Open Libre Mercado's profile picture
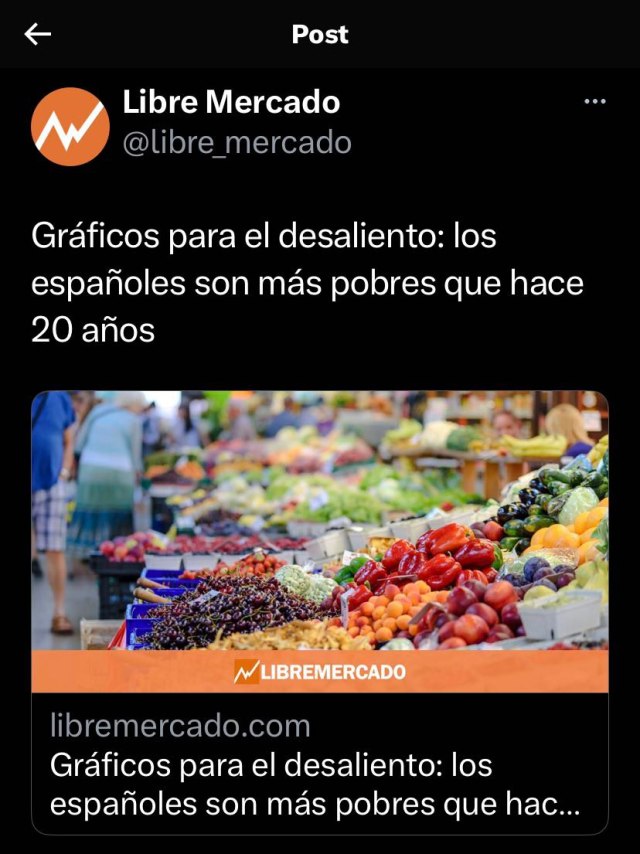This screenshot has height=854, width=640. [x=69, y=126]
